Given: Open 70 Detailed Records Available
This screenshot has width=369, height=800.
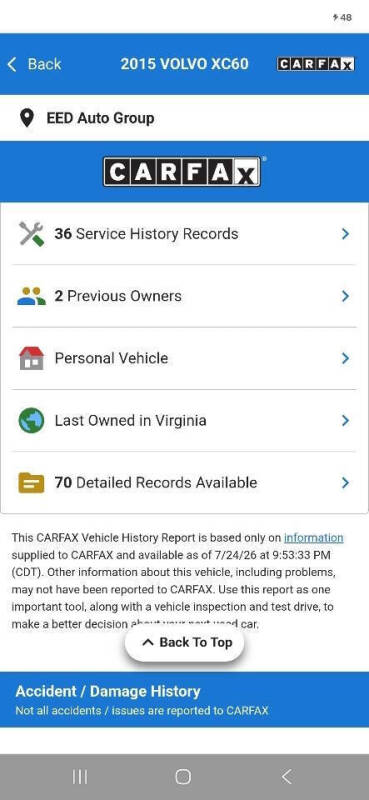Looking at the screenshot, I should (x=184, y=483).
